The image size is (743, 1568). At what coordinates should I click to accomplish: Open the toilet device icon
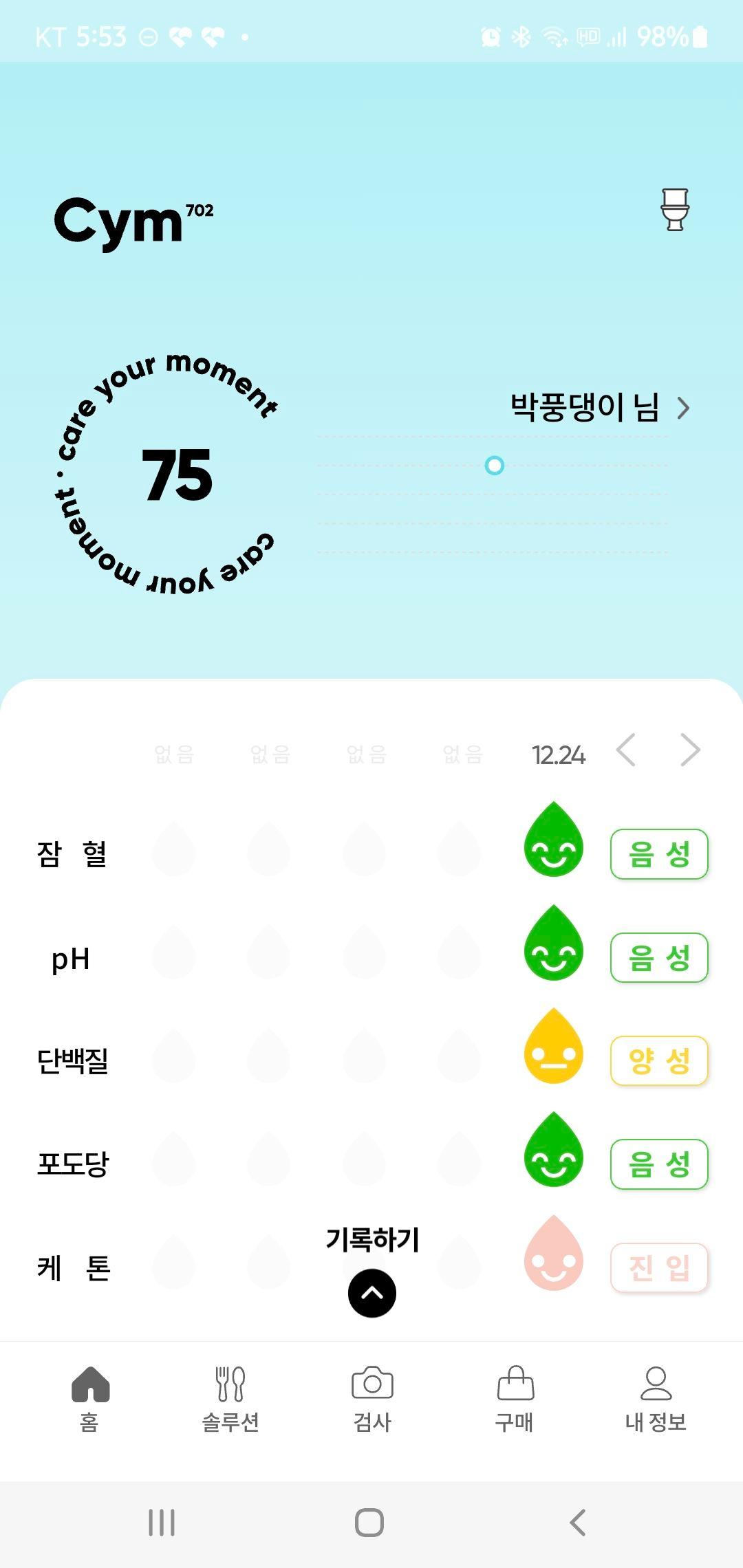[x=674, y=210]
